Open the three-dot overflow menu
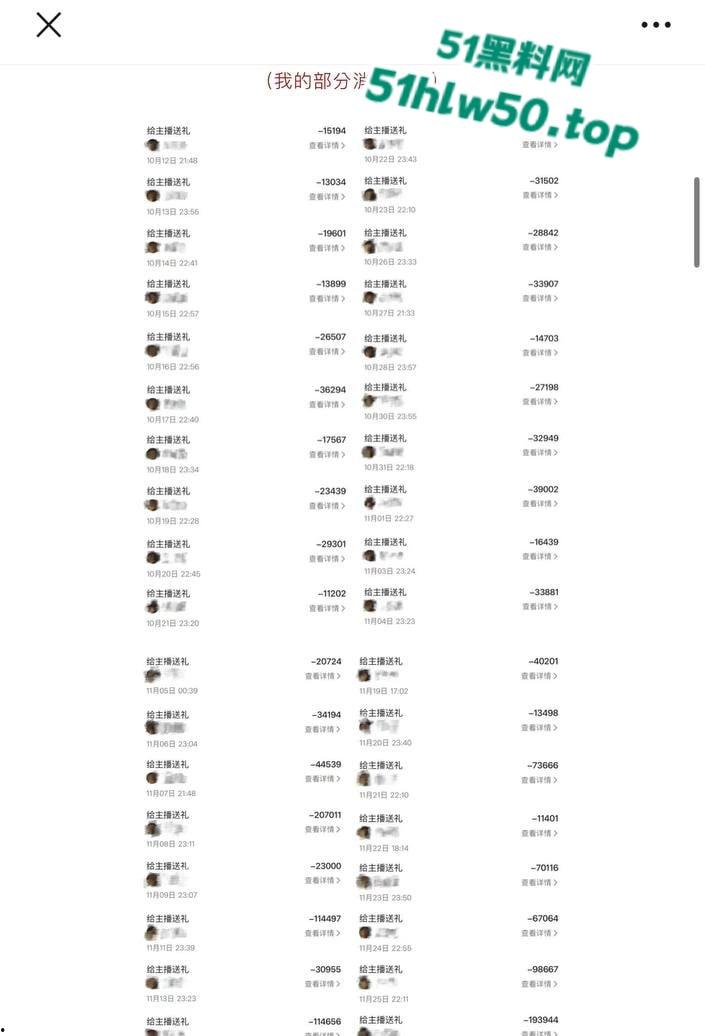The height and width of the screenshot is (1036, 705). pos(656,25)
